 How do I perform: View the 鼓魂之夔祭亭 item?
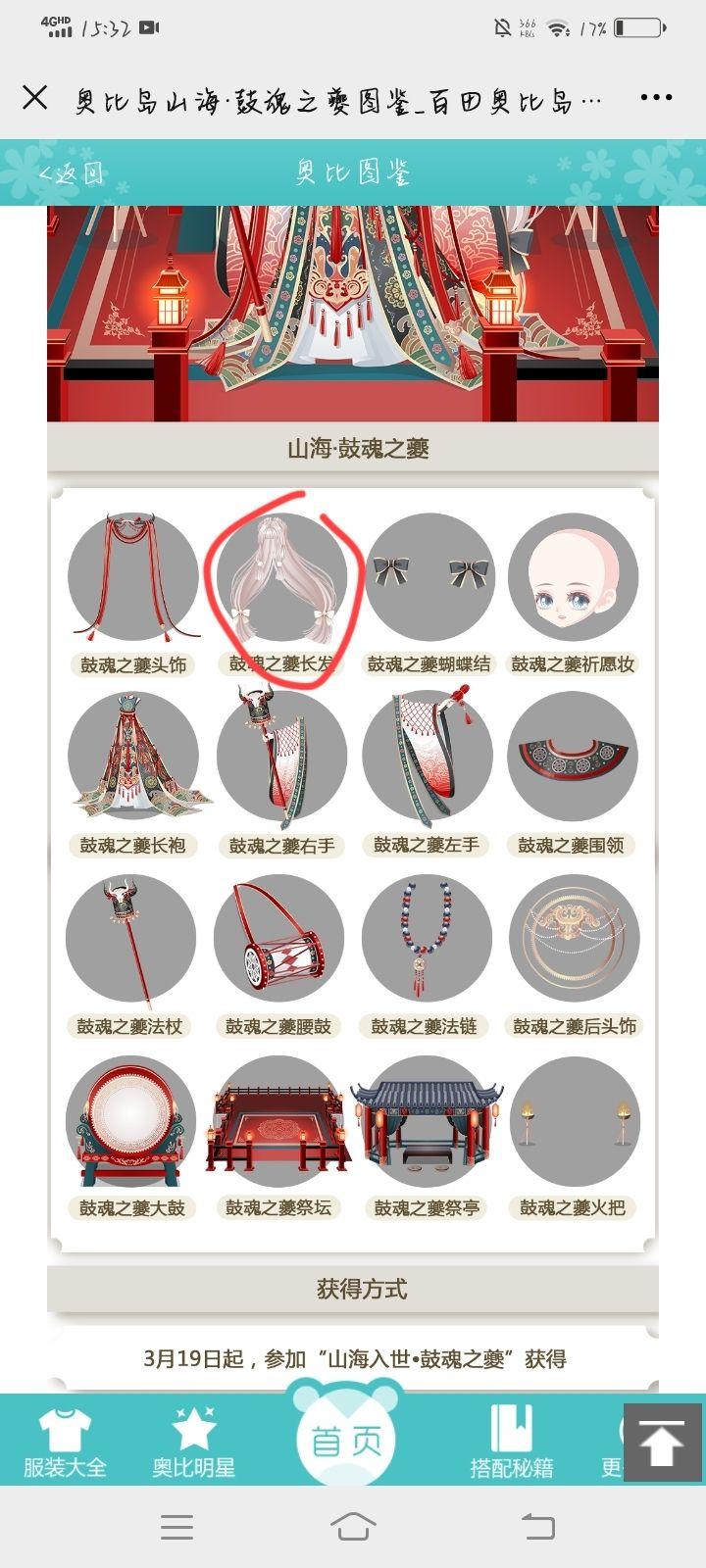pos(427,1120)
